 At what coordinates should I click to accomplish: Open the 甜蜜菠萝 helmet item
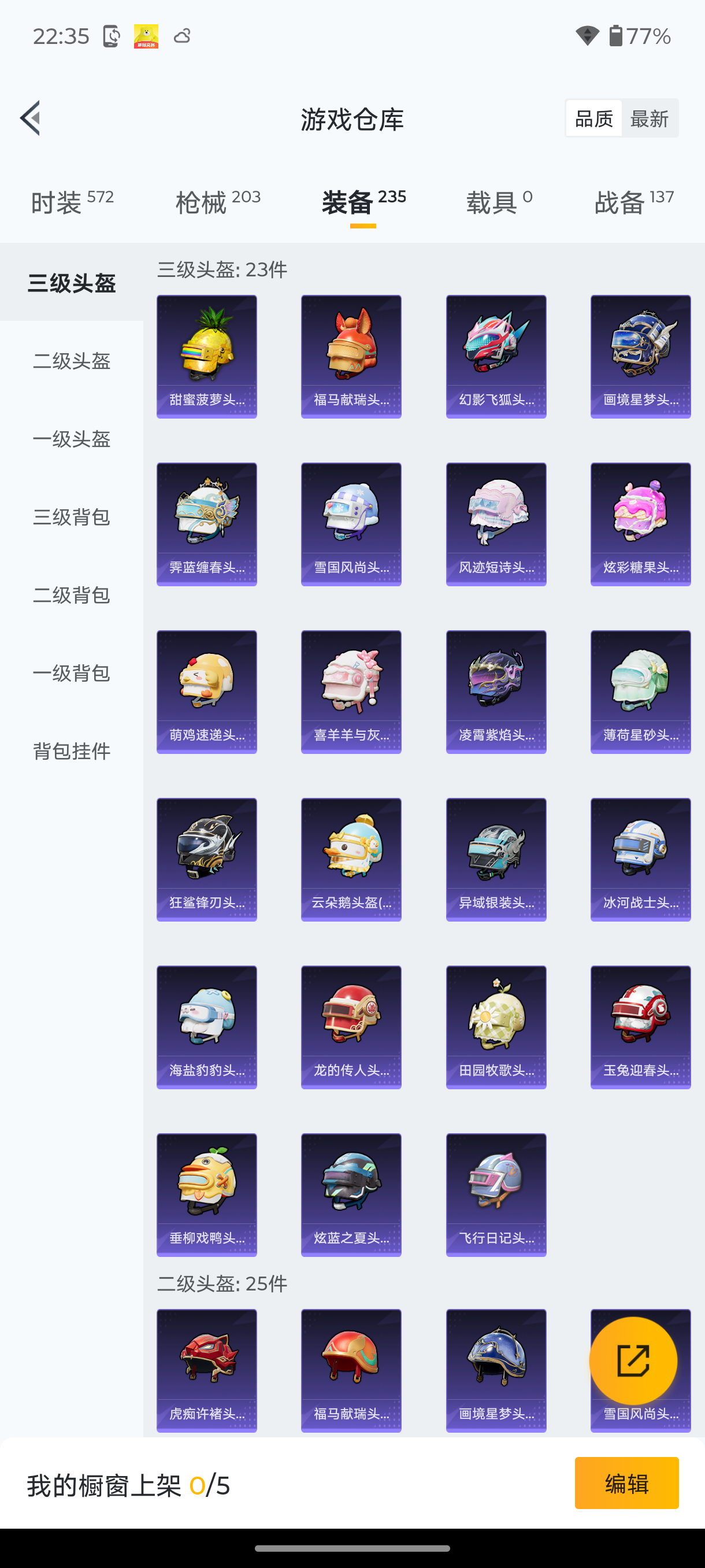point(207,356)
